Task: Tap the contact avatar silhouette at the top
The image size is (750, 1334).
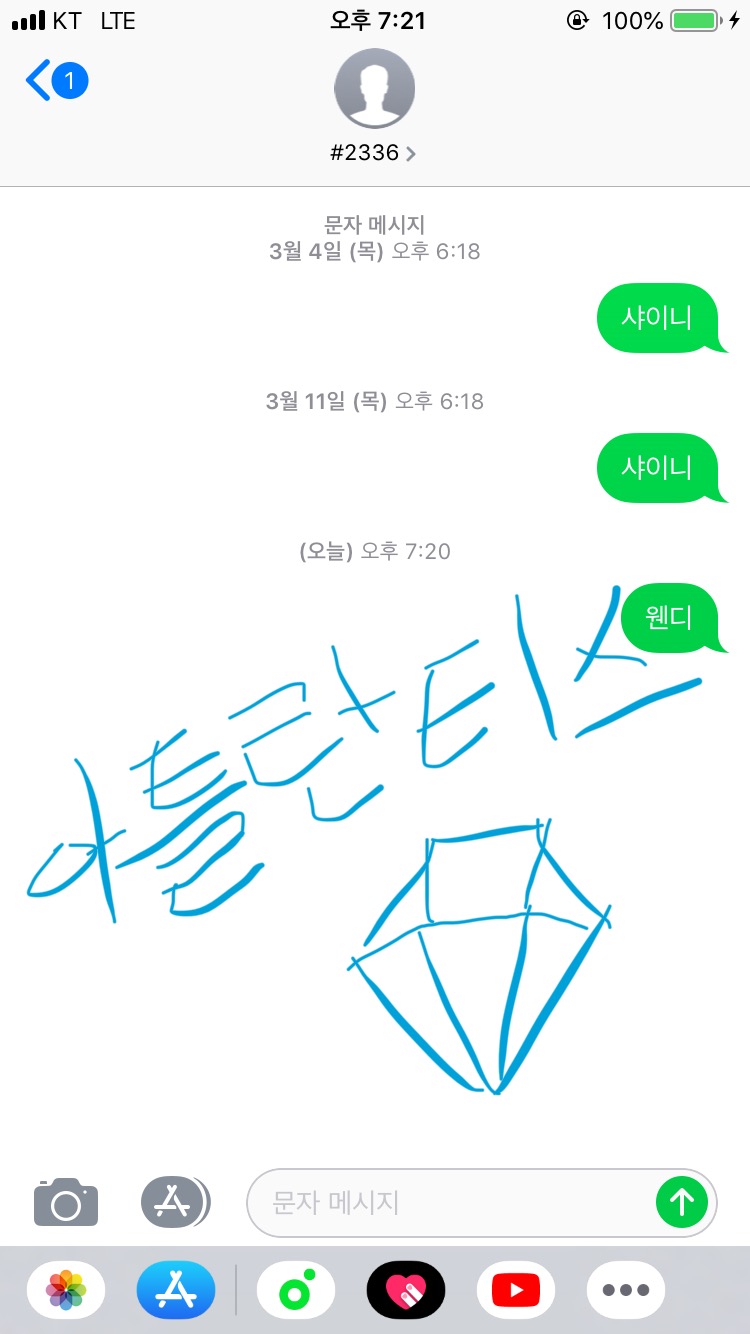Action: point(375,89)
